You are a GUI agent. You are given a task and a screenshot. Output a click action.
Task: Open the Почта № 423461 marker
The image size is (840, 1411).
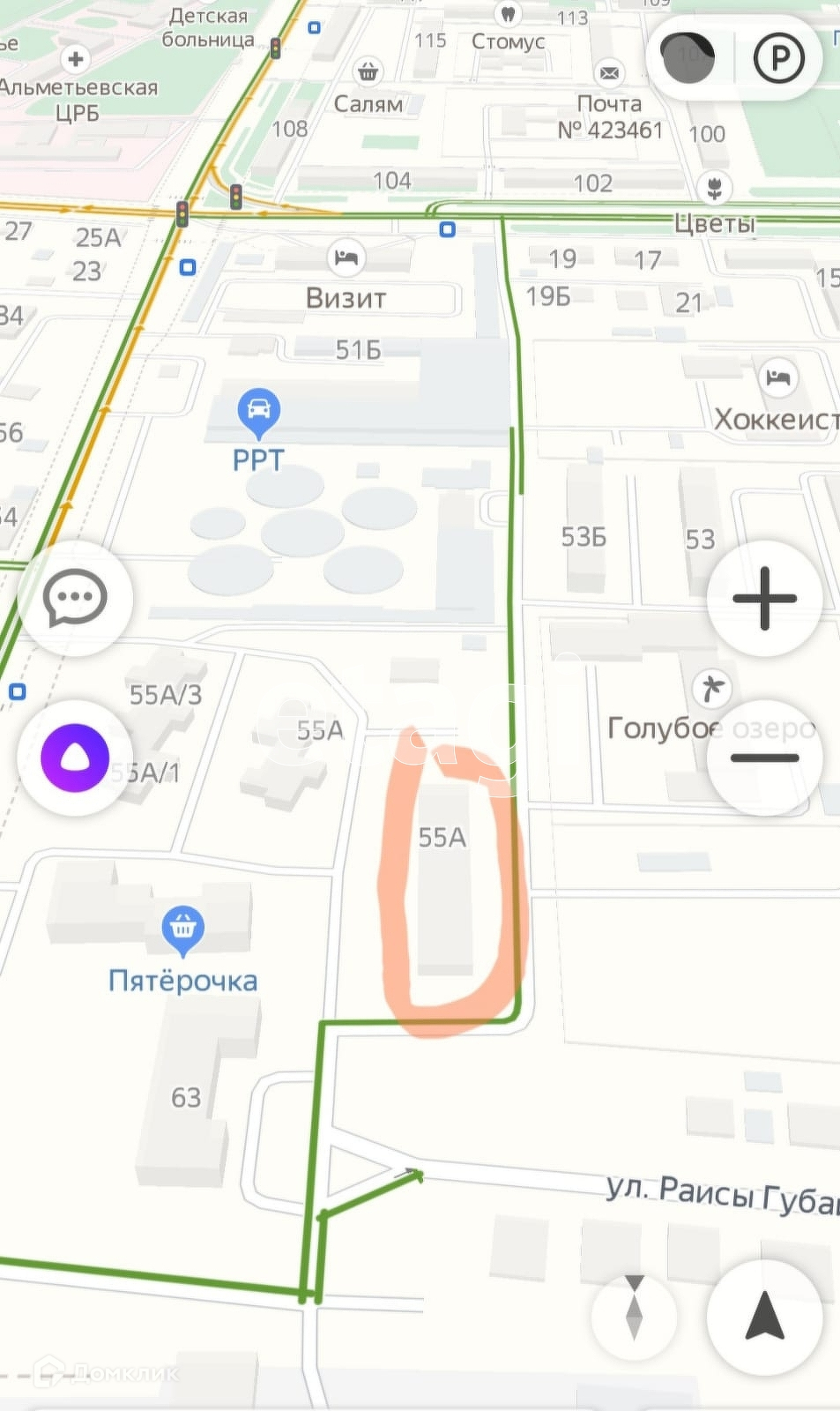(608, 73)
